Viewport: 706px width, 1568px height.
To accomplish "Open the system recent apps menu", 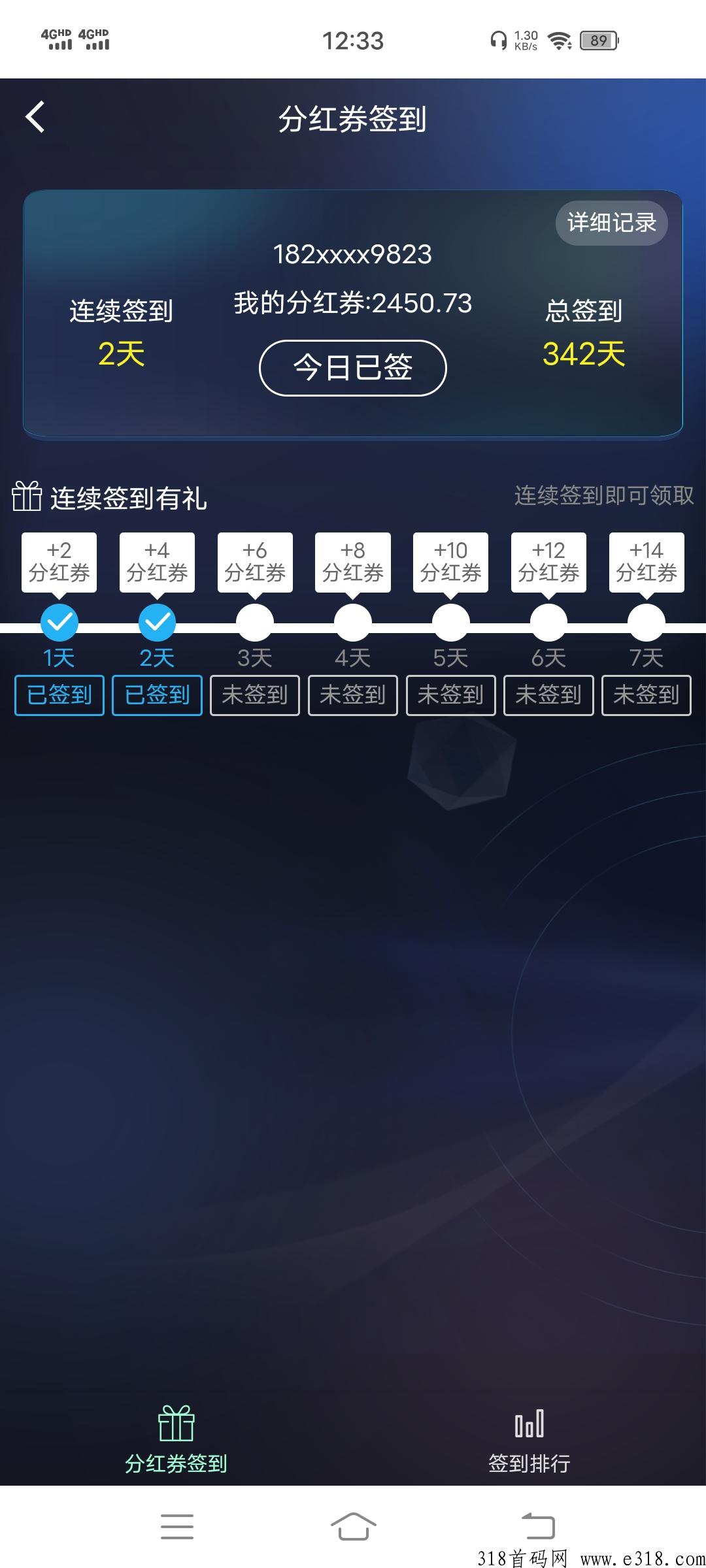I will [177, 1526].
